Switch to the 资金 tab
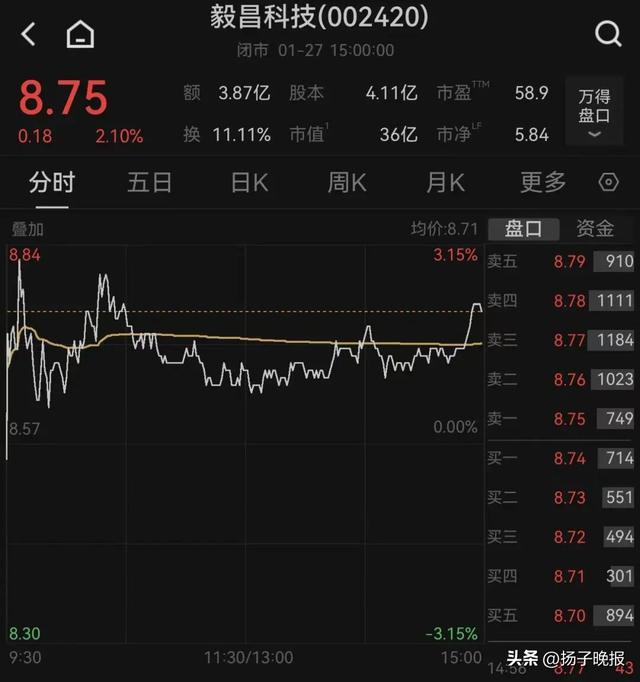 pyautogui.click(x=595, y=229)
